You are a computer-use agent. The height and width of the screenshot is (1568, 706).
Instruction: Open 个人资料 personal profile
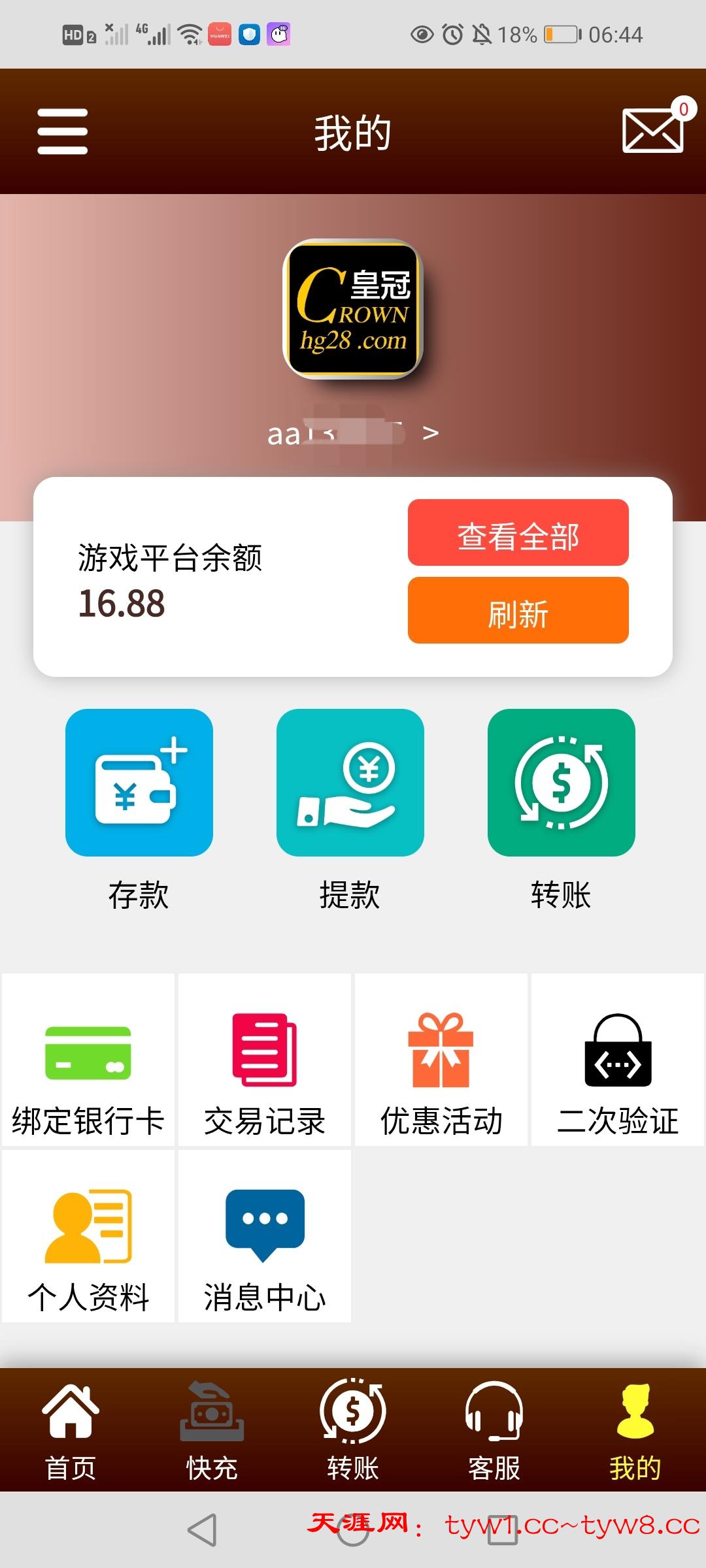point(88,1236)
